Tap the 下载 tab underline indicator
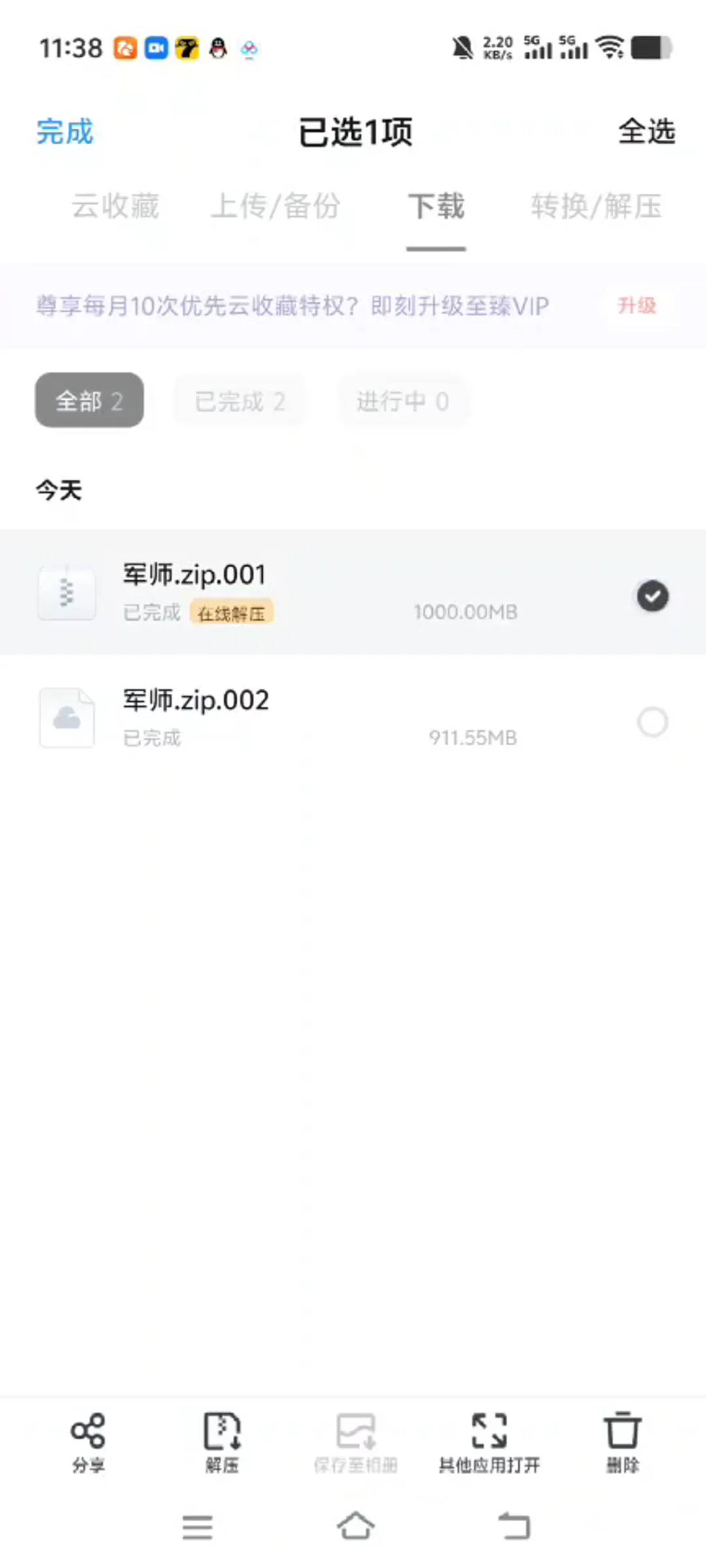Image resolution: width=706 pixels, height=1568 pixels. 435,248
